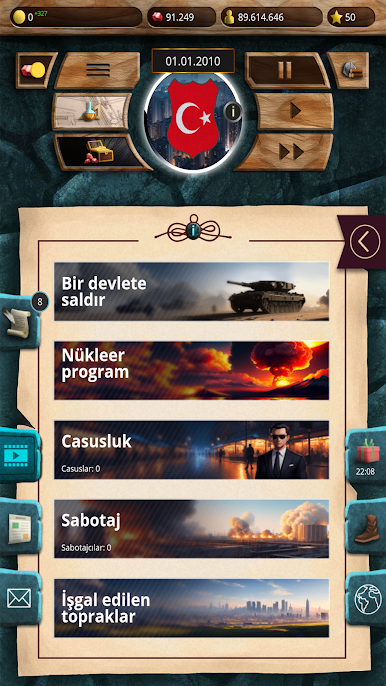
Task: Open the scroll tasks with badge 8
Action: click(x=19, y=322)
